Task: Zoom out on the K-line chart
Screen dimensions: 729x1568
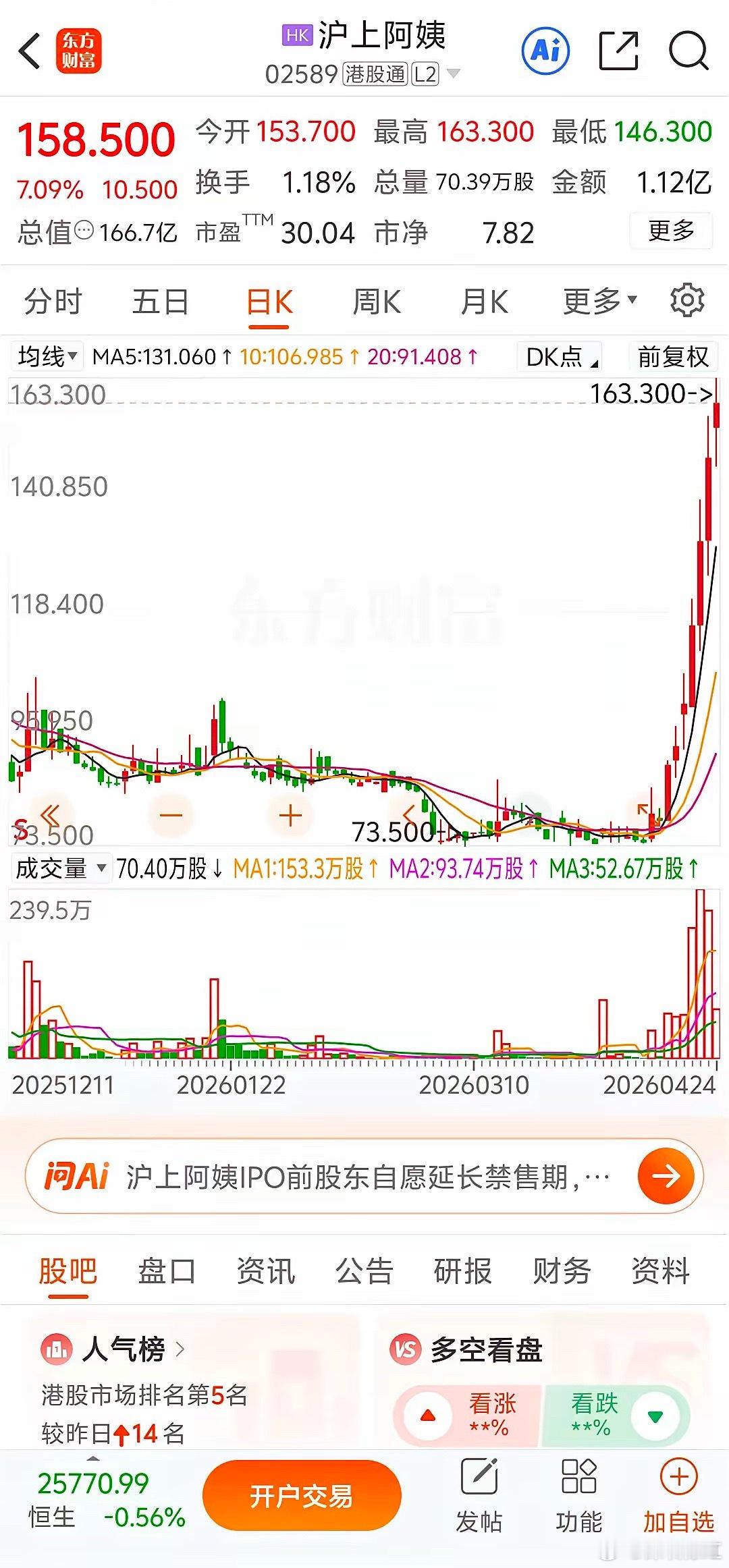Action: 173,815
